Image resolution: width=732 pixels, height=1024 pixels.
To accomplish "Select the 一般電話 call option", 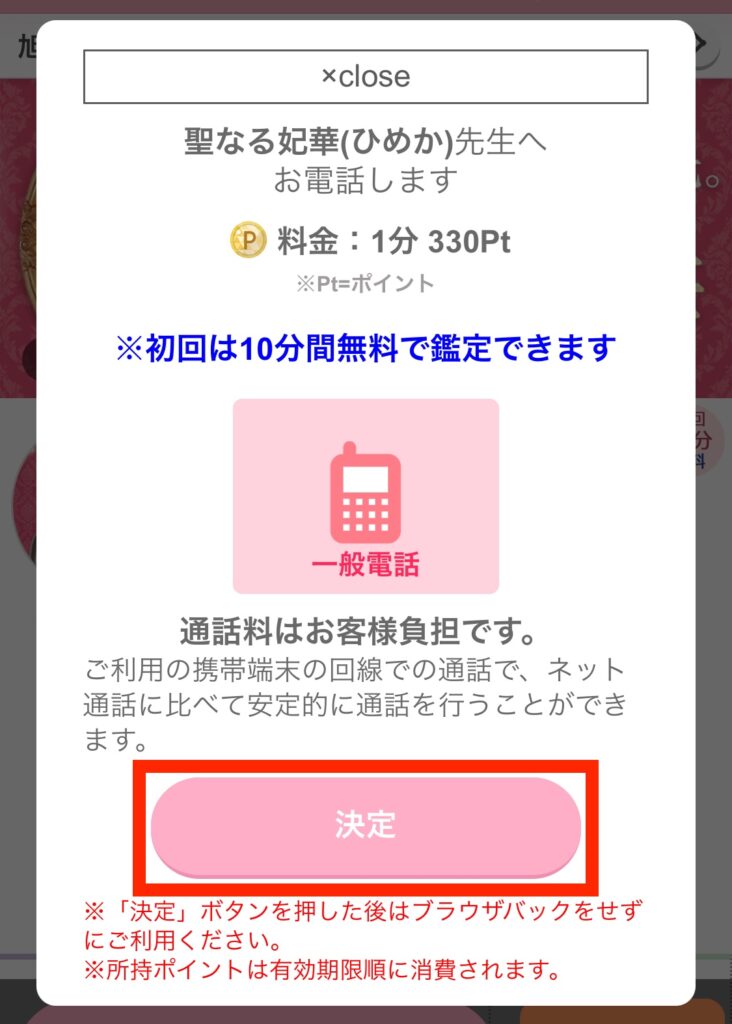I will click(x=365, y=496).
